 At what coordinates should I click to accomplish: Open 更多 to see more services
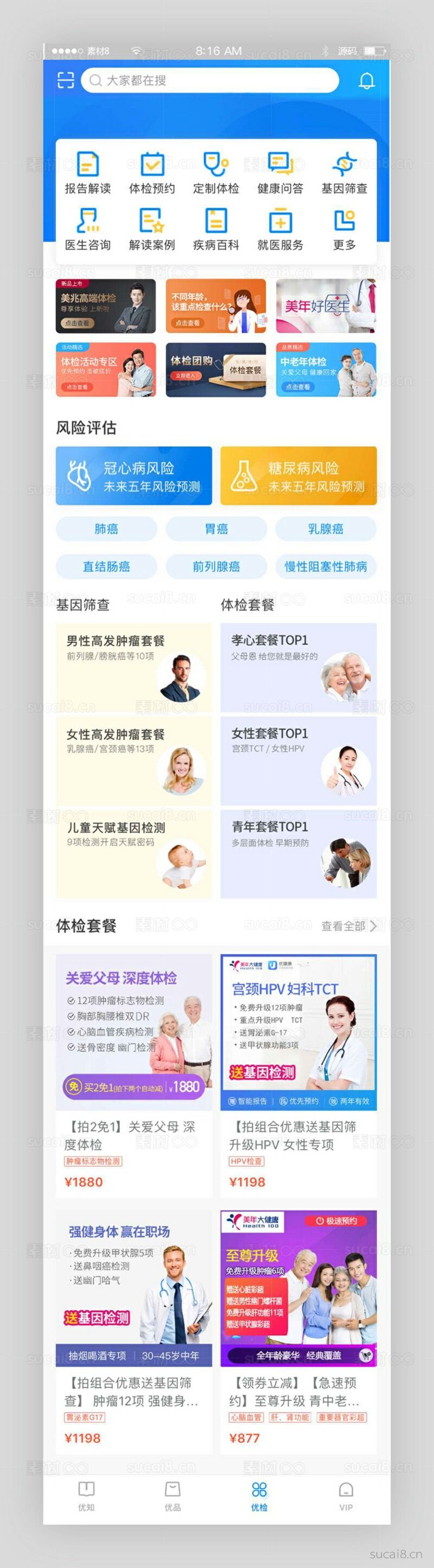click(x=344, y=230)
